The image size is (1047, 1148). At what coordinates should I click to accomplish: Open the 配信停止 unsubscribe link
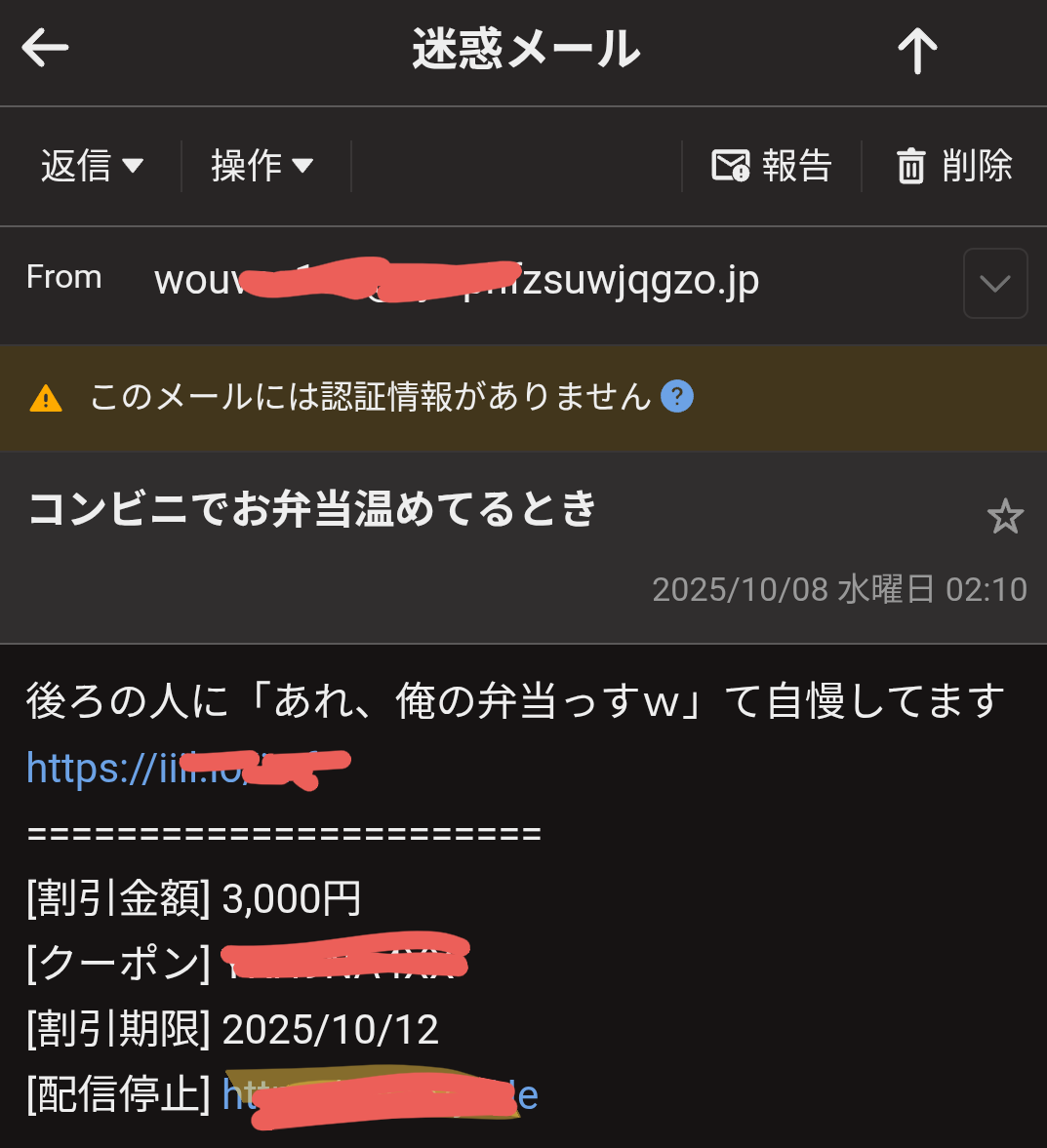click(x=379, y=1096)
